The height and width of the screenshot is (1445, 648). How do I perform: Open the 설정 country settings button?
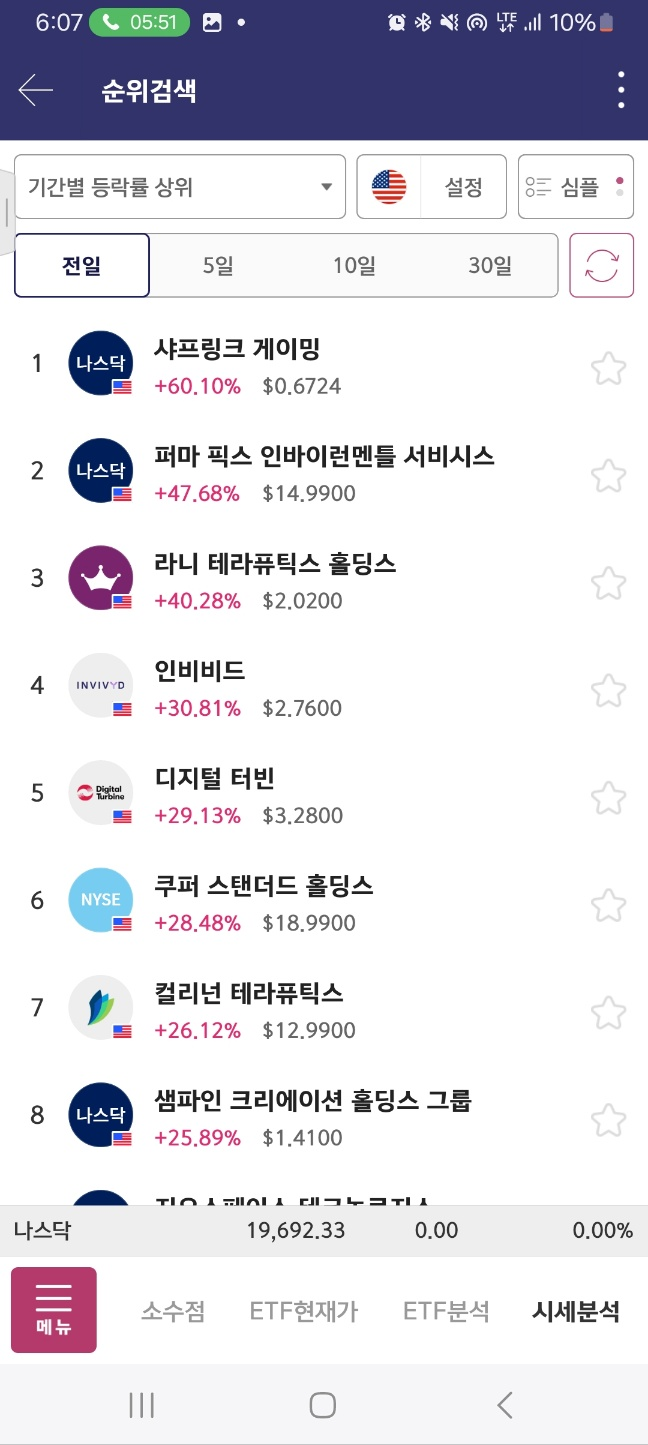(x=432, y=187)
